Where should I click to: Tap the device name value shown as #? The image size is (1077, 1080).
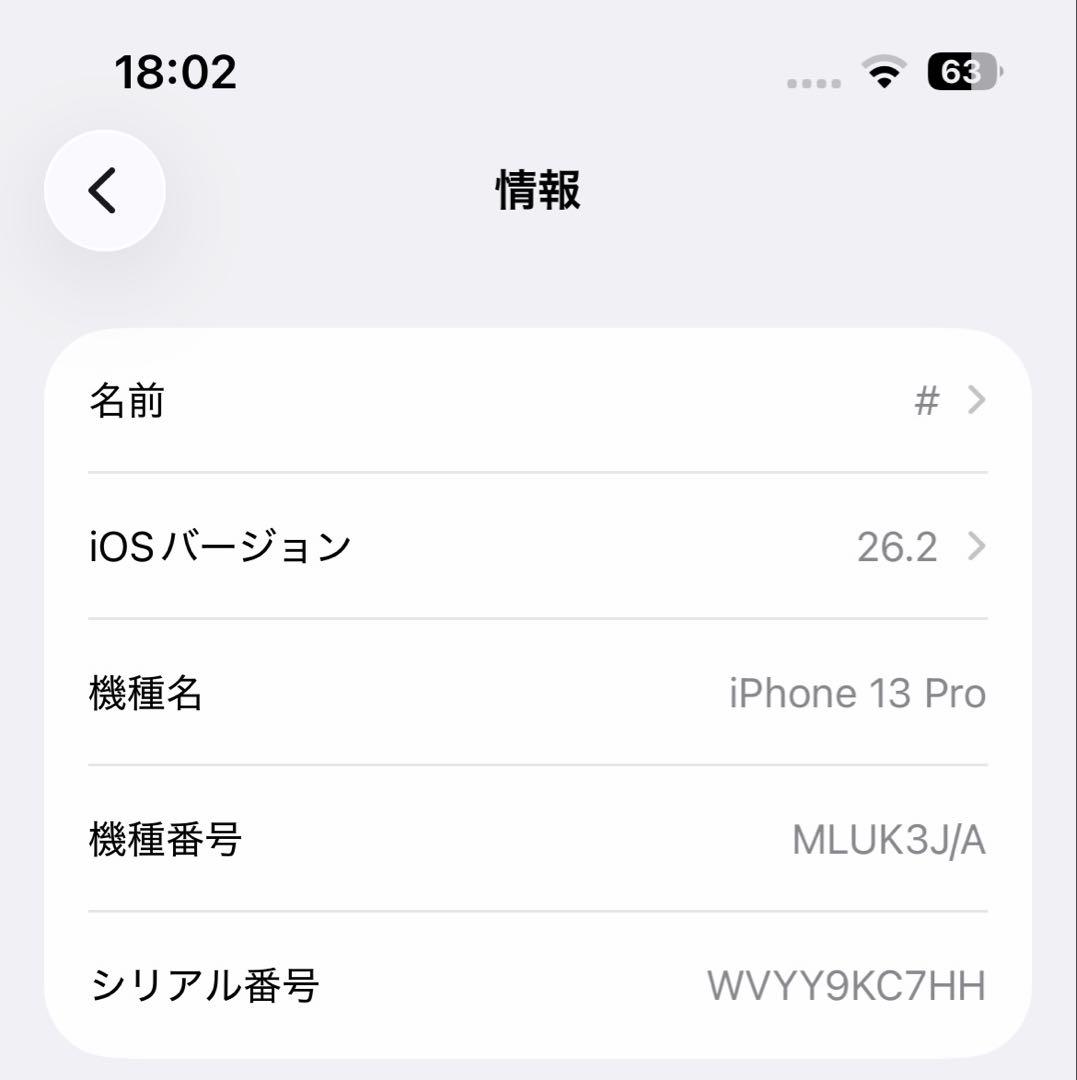926,401
